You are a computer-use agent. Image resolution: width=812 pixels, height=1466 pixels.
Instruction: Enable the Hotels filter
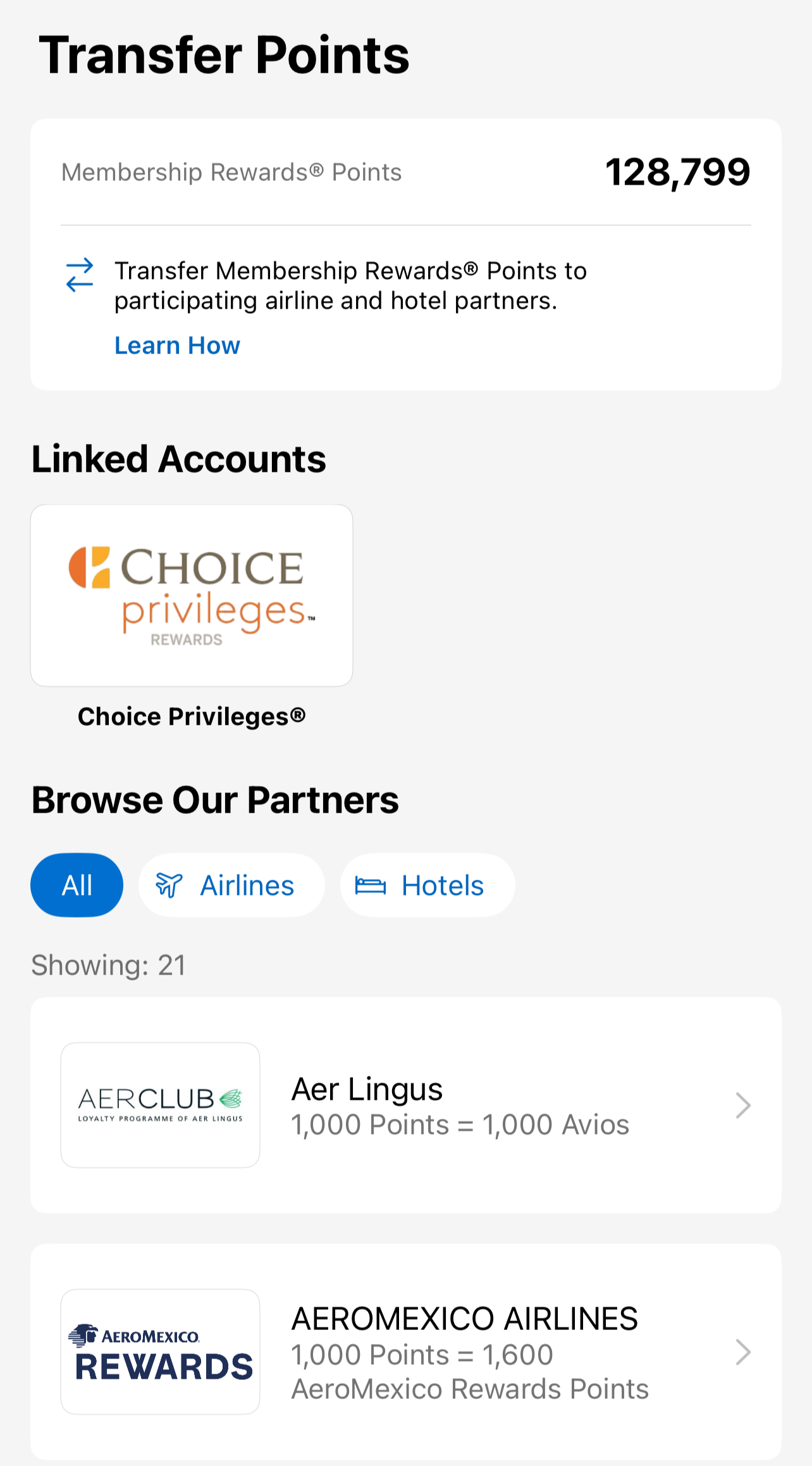427,885
